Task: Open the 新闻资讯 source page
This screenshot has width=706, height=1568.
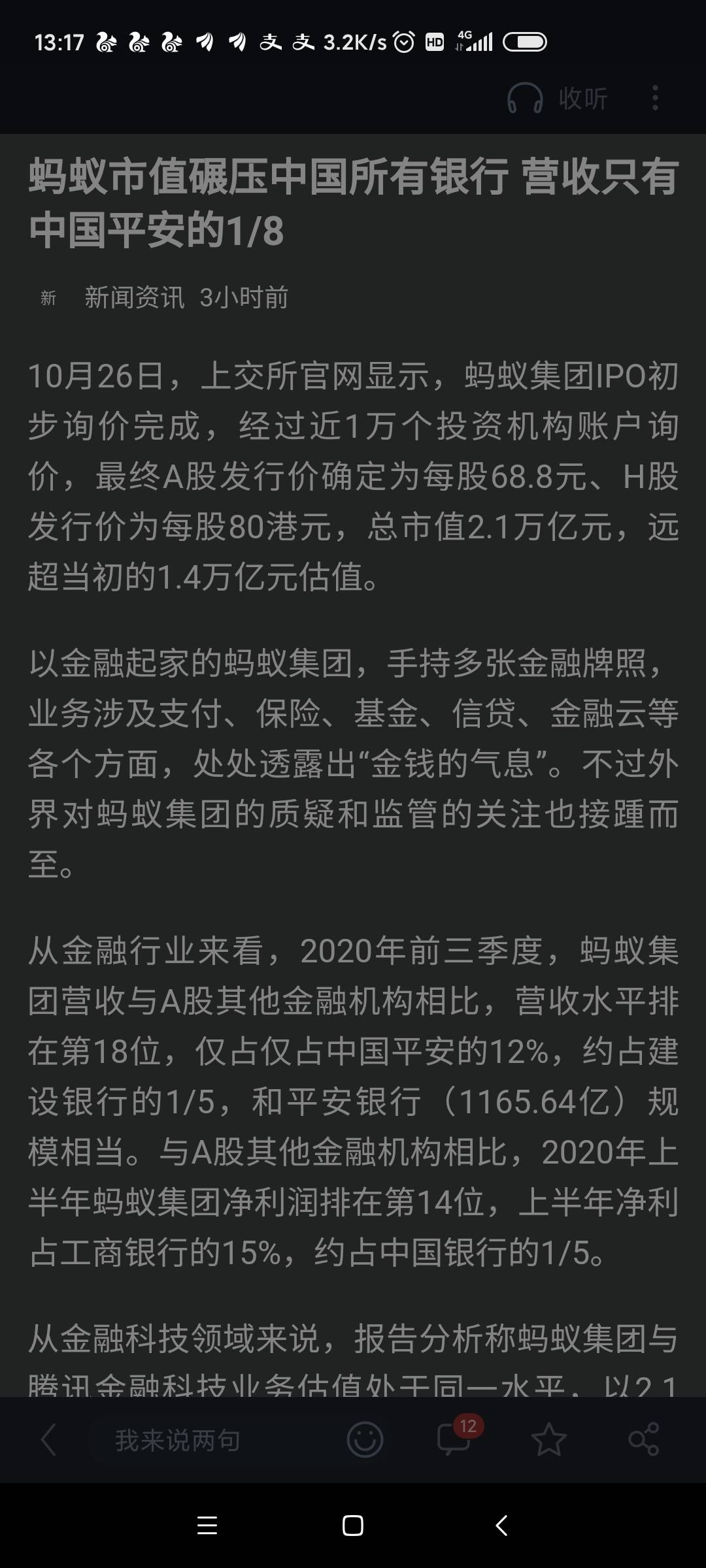Action: pos(134,298)
